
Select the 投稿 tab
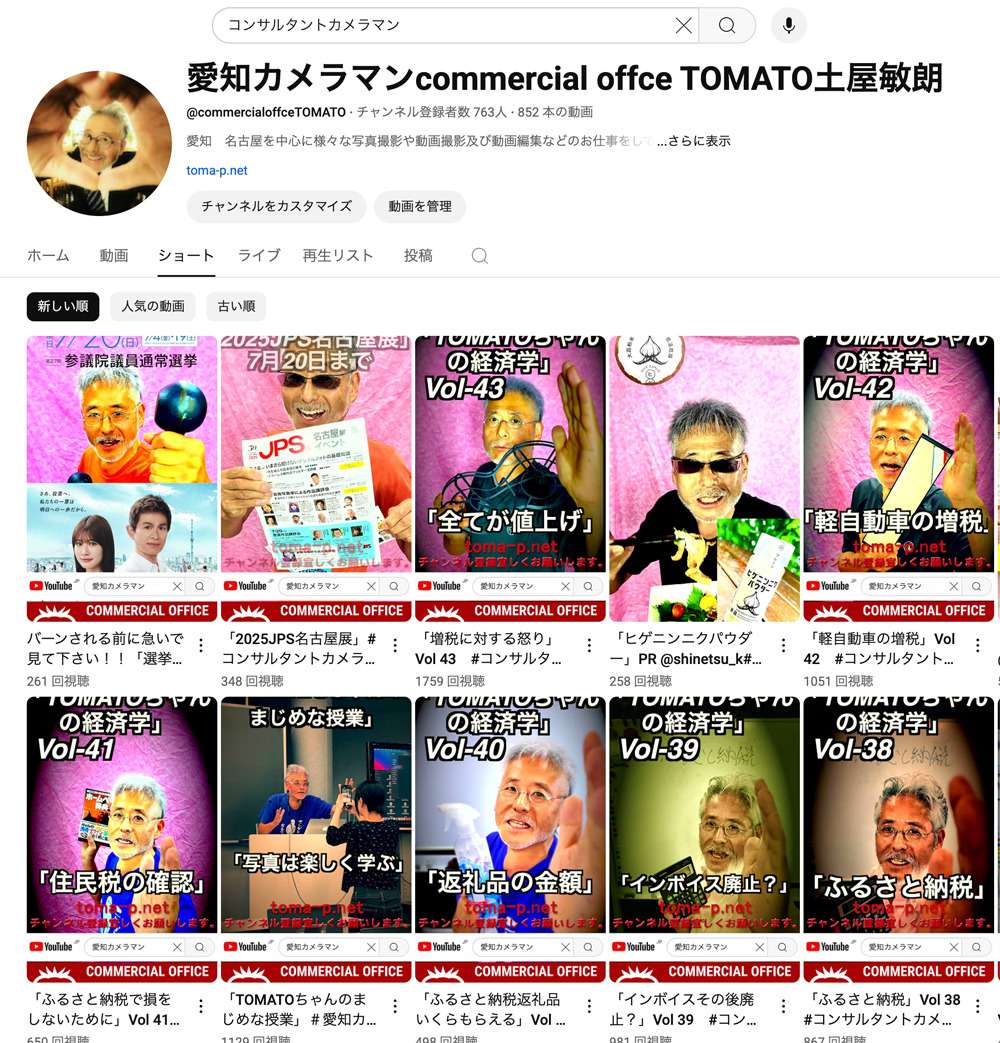click(x=418, y=256)
